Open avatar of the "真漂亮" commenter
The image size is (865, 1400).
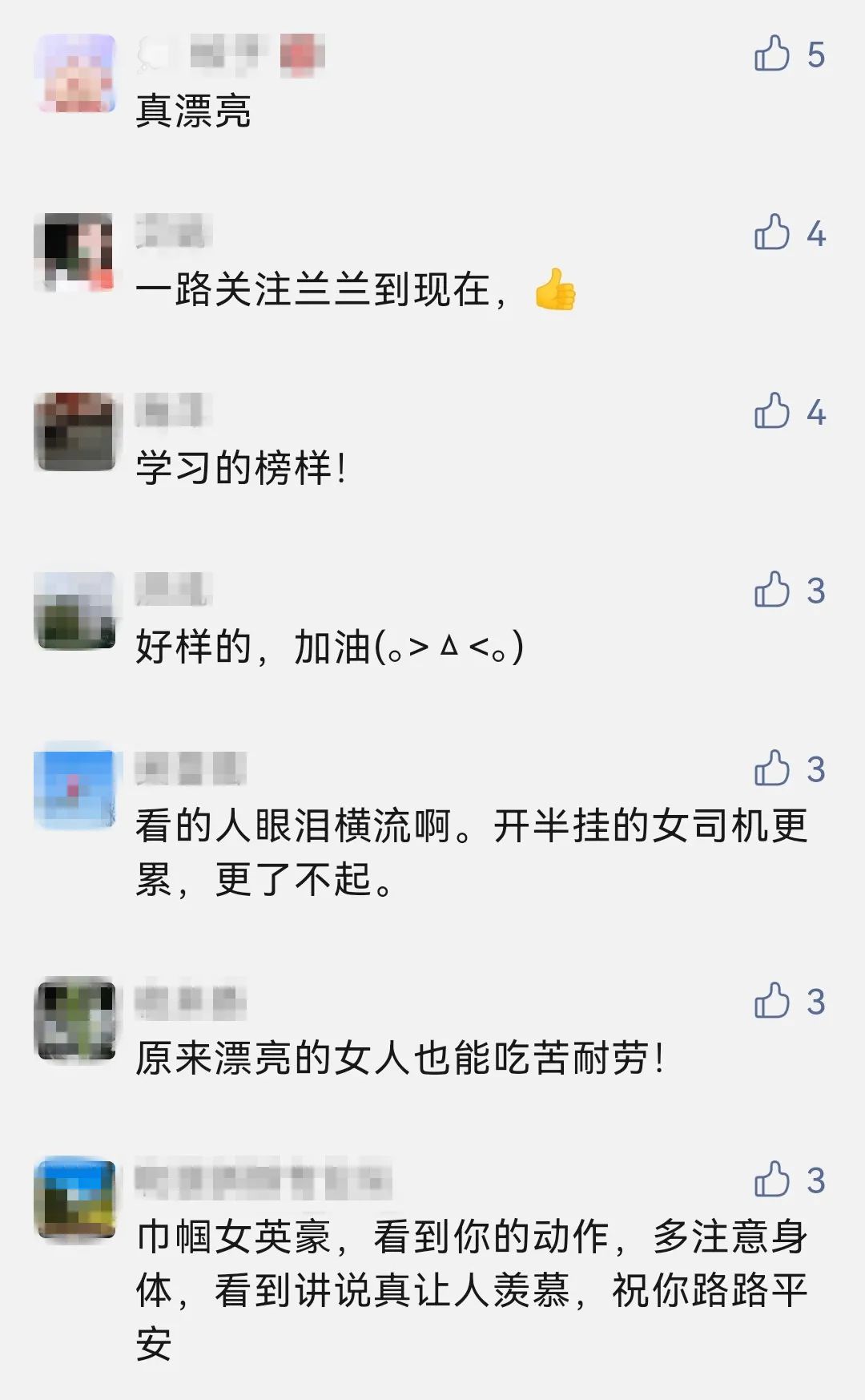pos(77,73)
